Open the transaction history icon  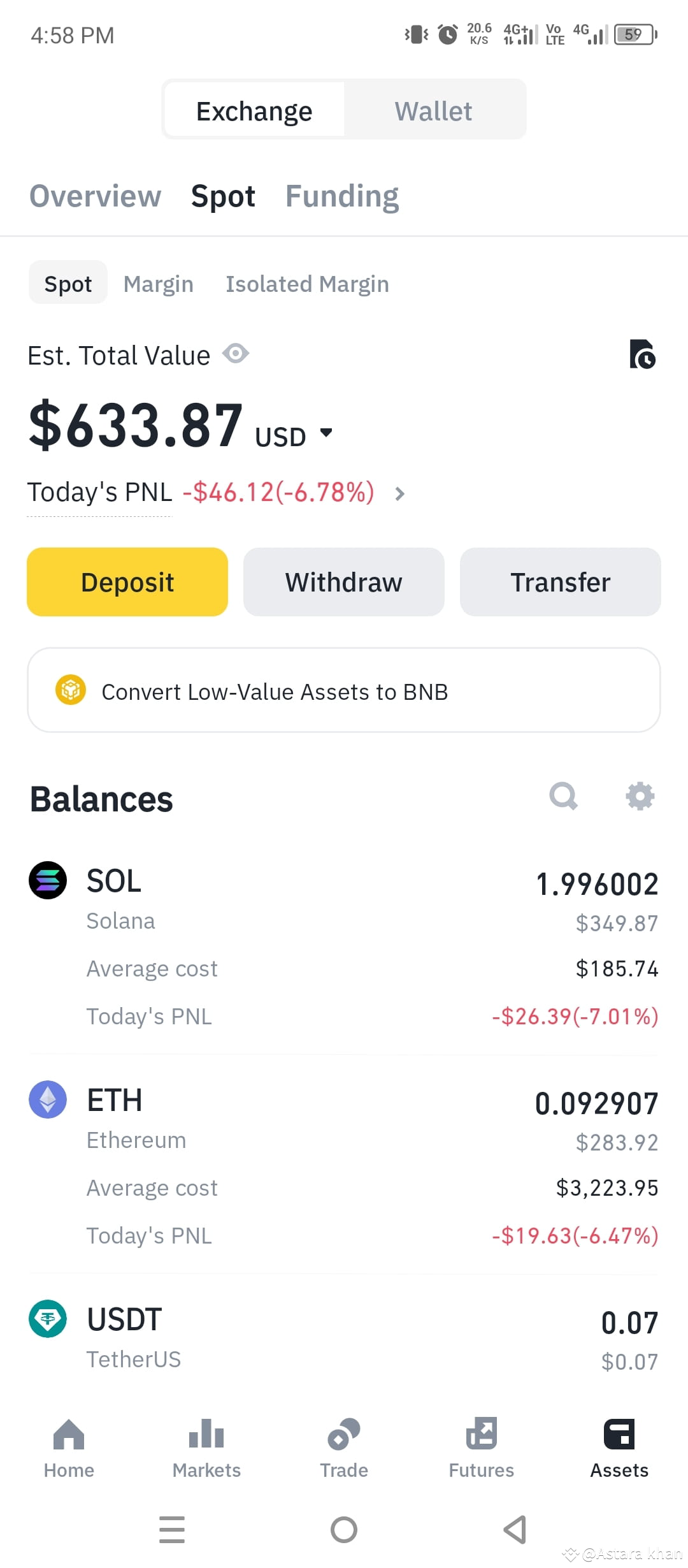642,354
